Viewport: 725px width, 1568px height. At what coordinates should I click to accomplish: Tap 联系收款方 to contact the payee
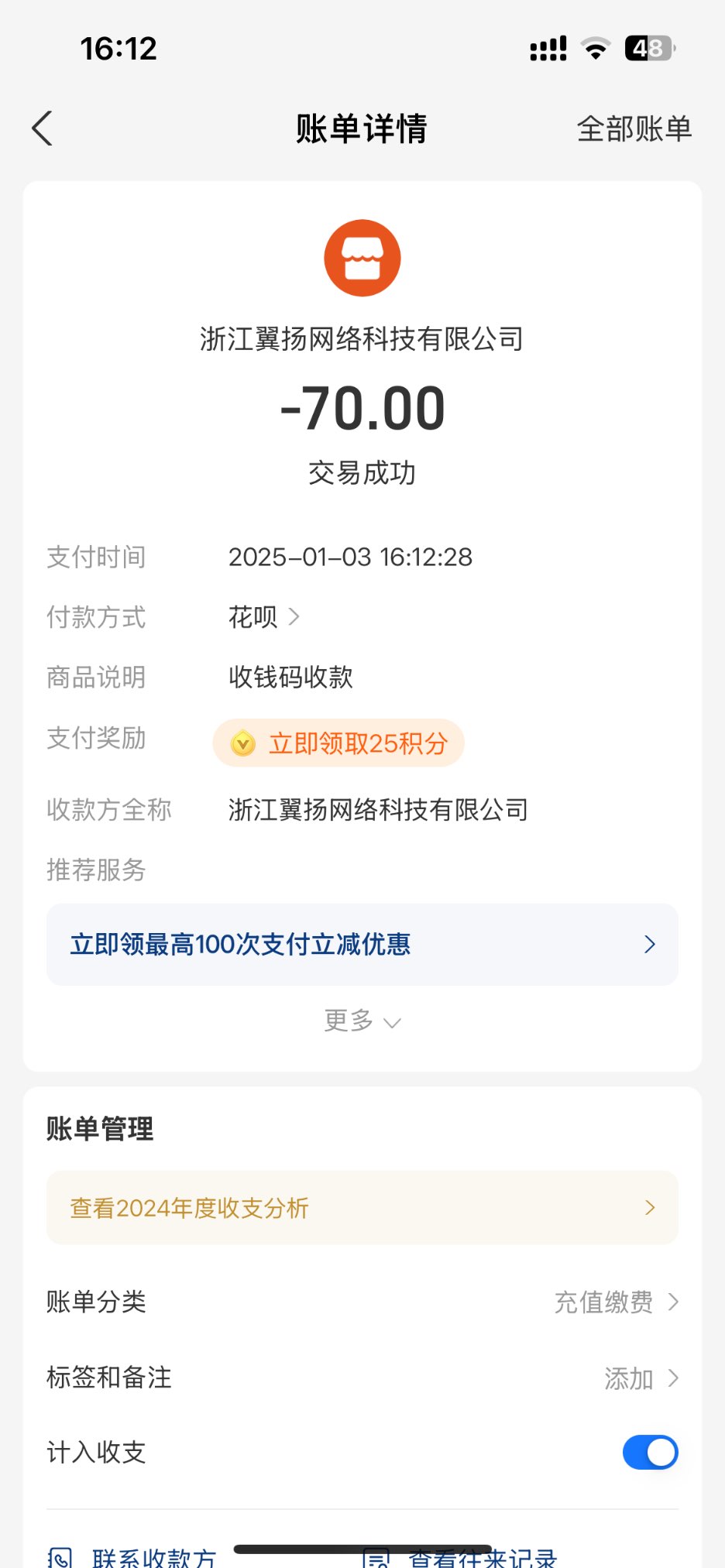click(x=136, y=1556)
